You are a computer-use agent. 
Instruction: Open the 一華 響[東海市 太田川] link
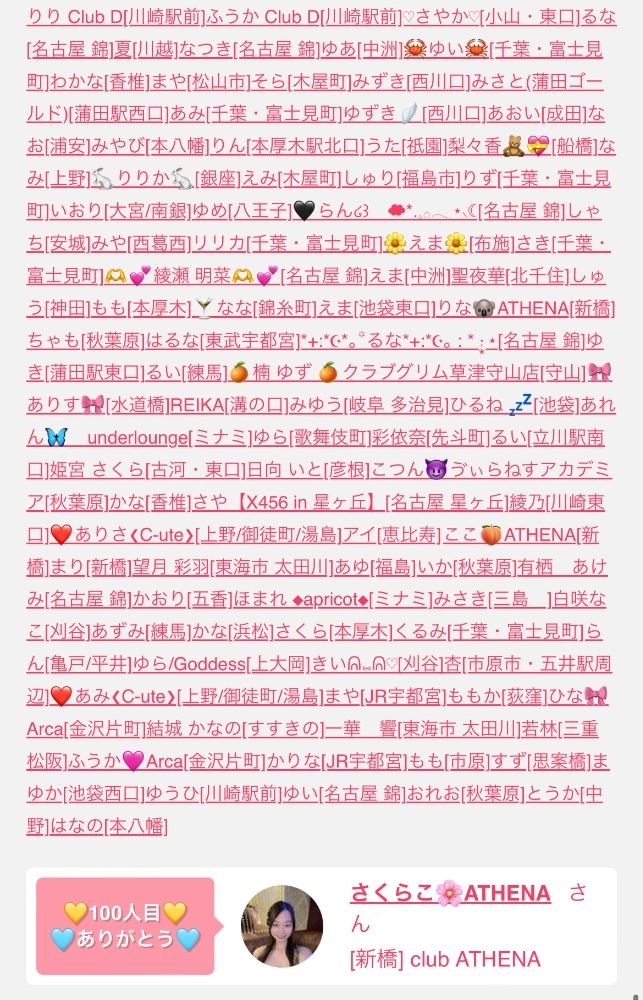tap(422, 729)
